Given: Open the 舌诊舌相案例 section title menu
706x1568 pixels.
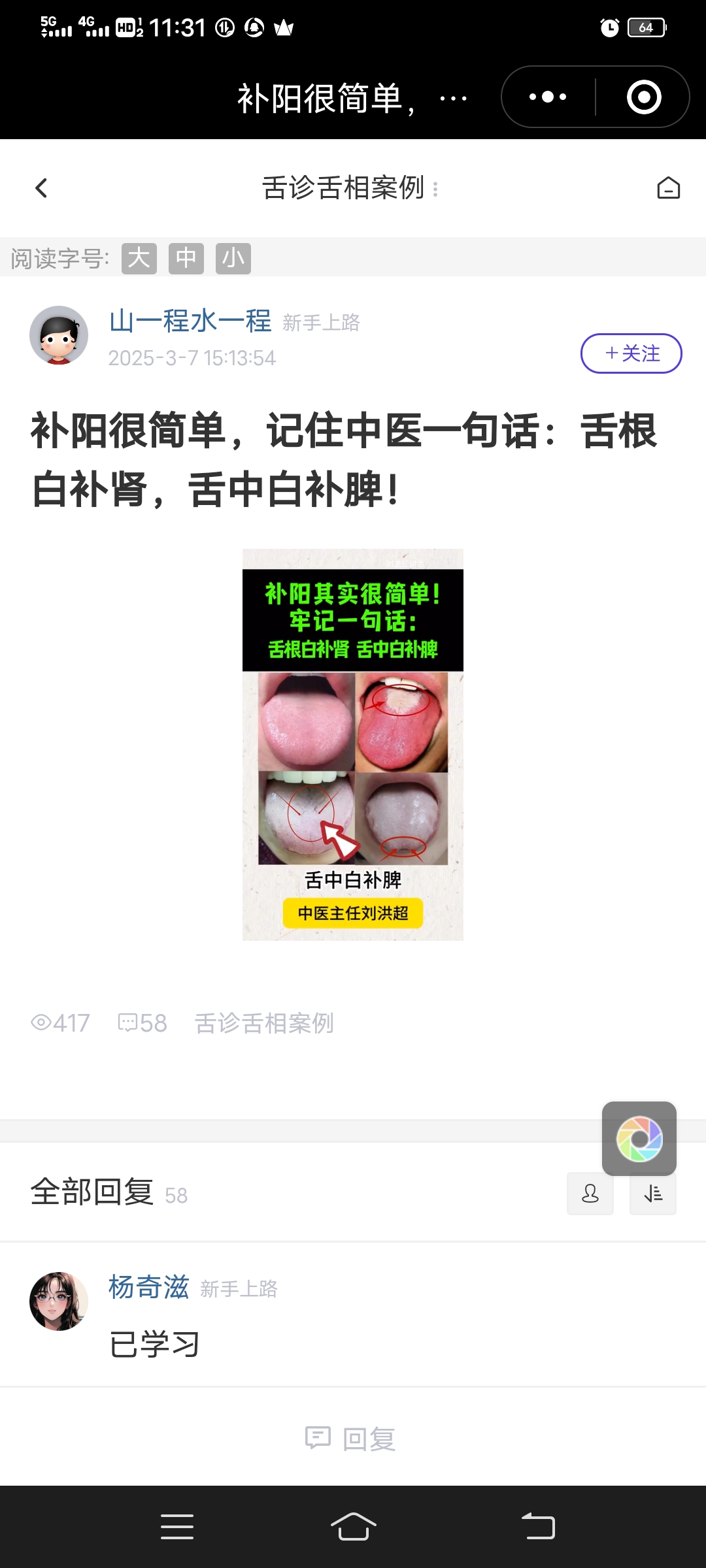Looking at the screenshot, I should click(350, 188).
